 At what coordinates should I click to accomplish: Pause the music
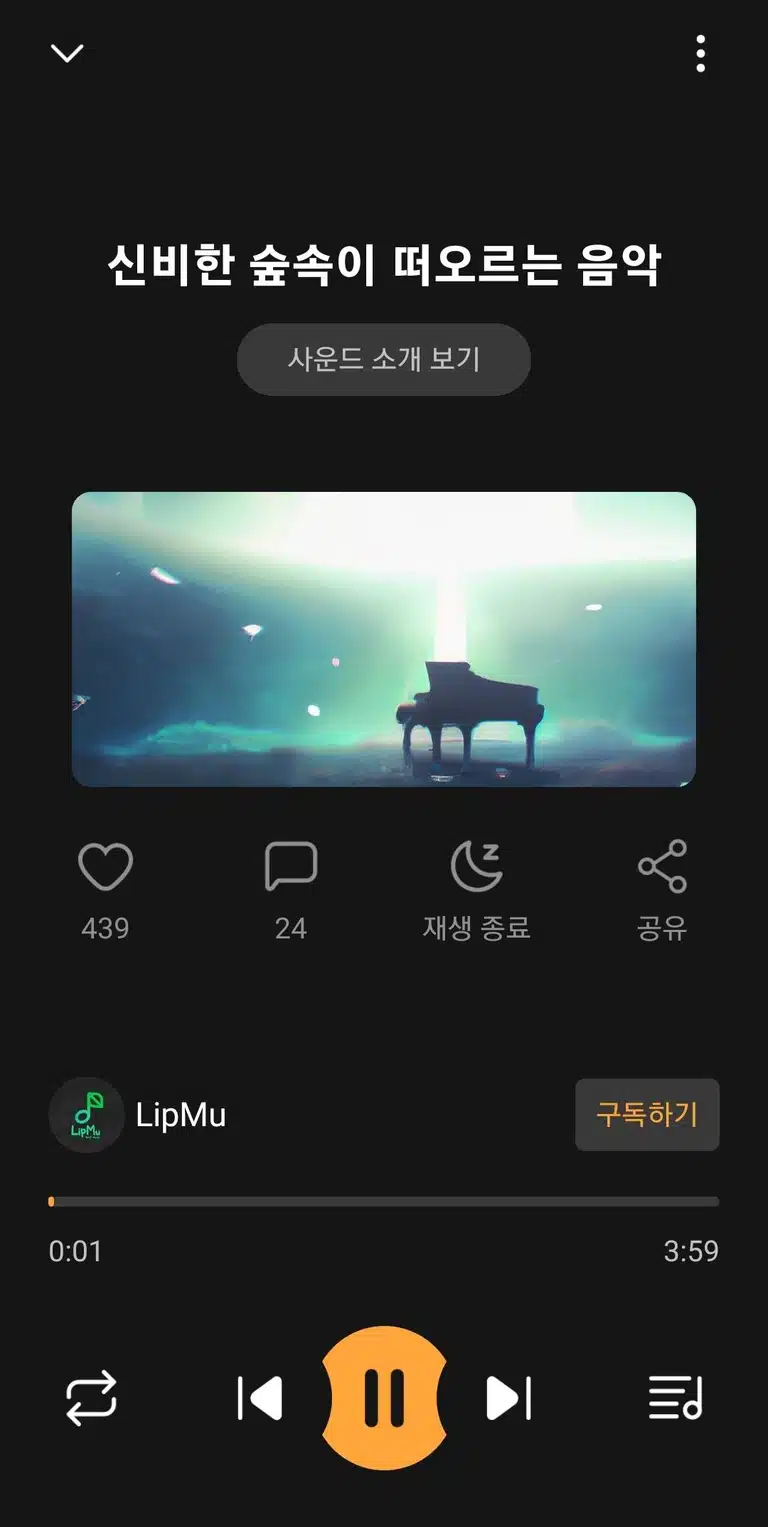pos(384,1398)
